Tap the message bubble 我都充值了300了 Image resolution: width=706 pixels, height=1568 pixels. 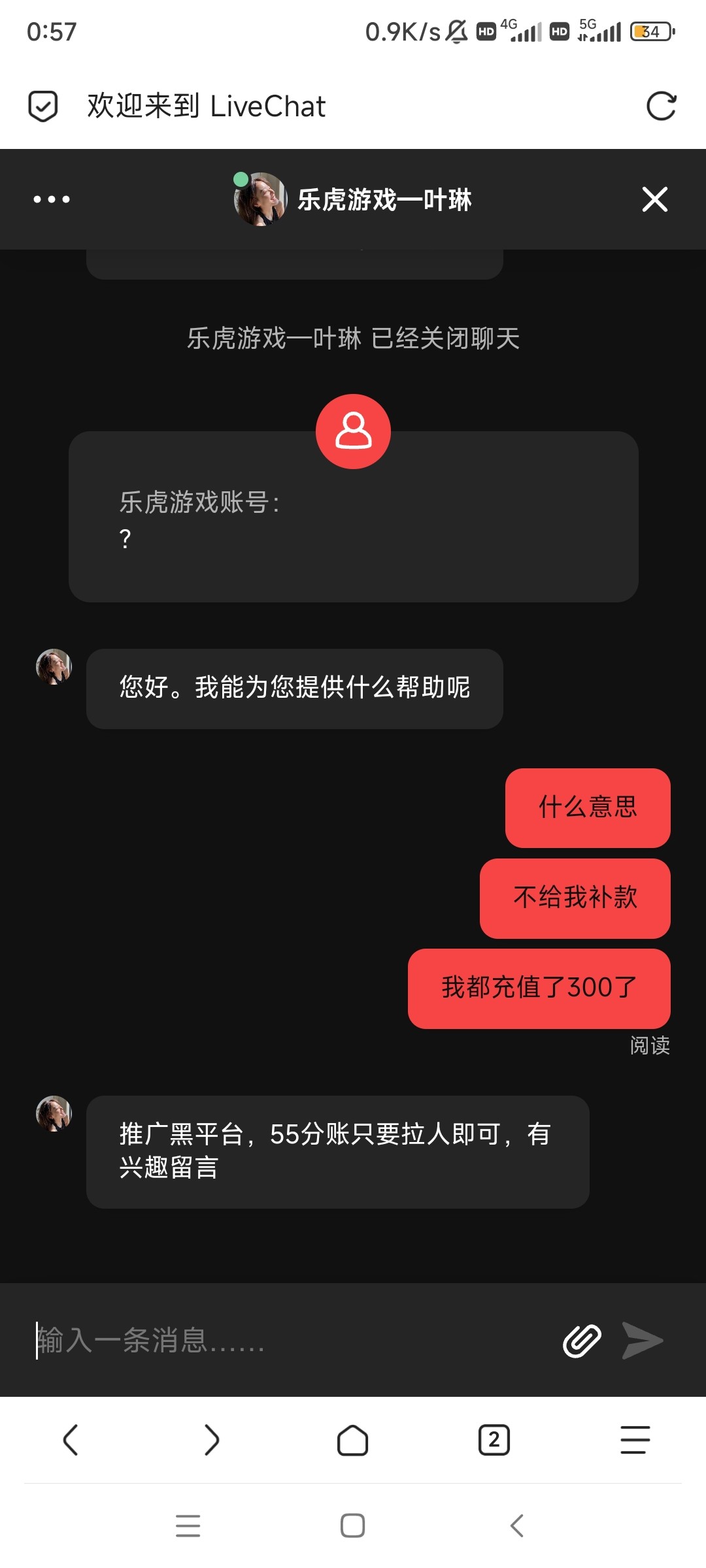click(x=538, y=988)
